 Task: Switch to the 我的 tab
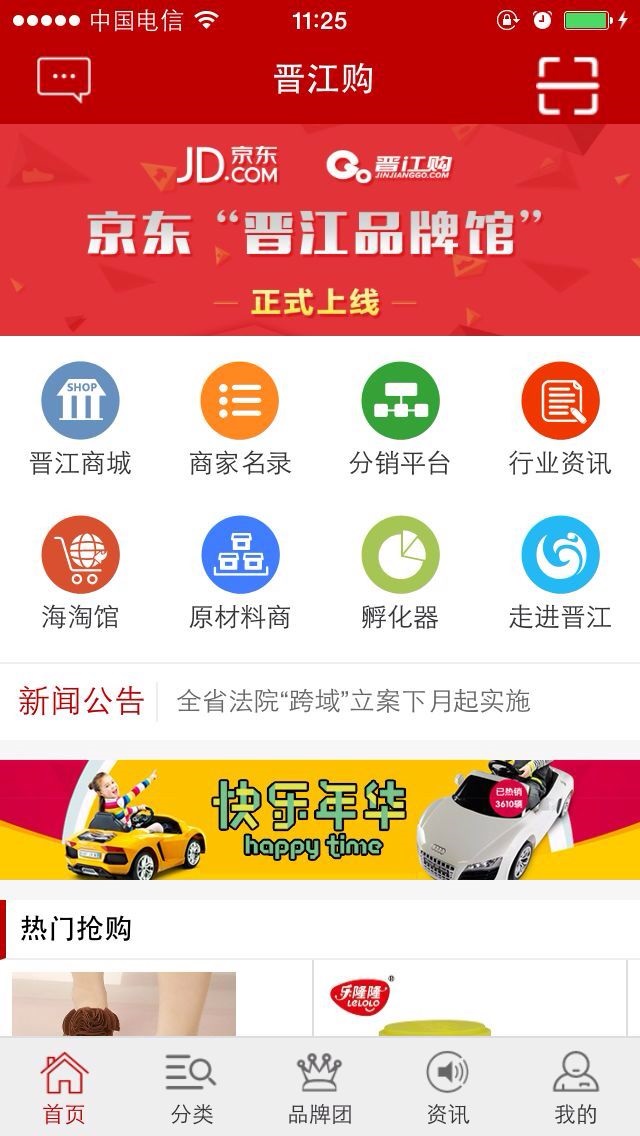click(x=576, y=1088)
